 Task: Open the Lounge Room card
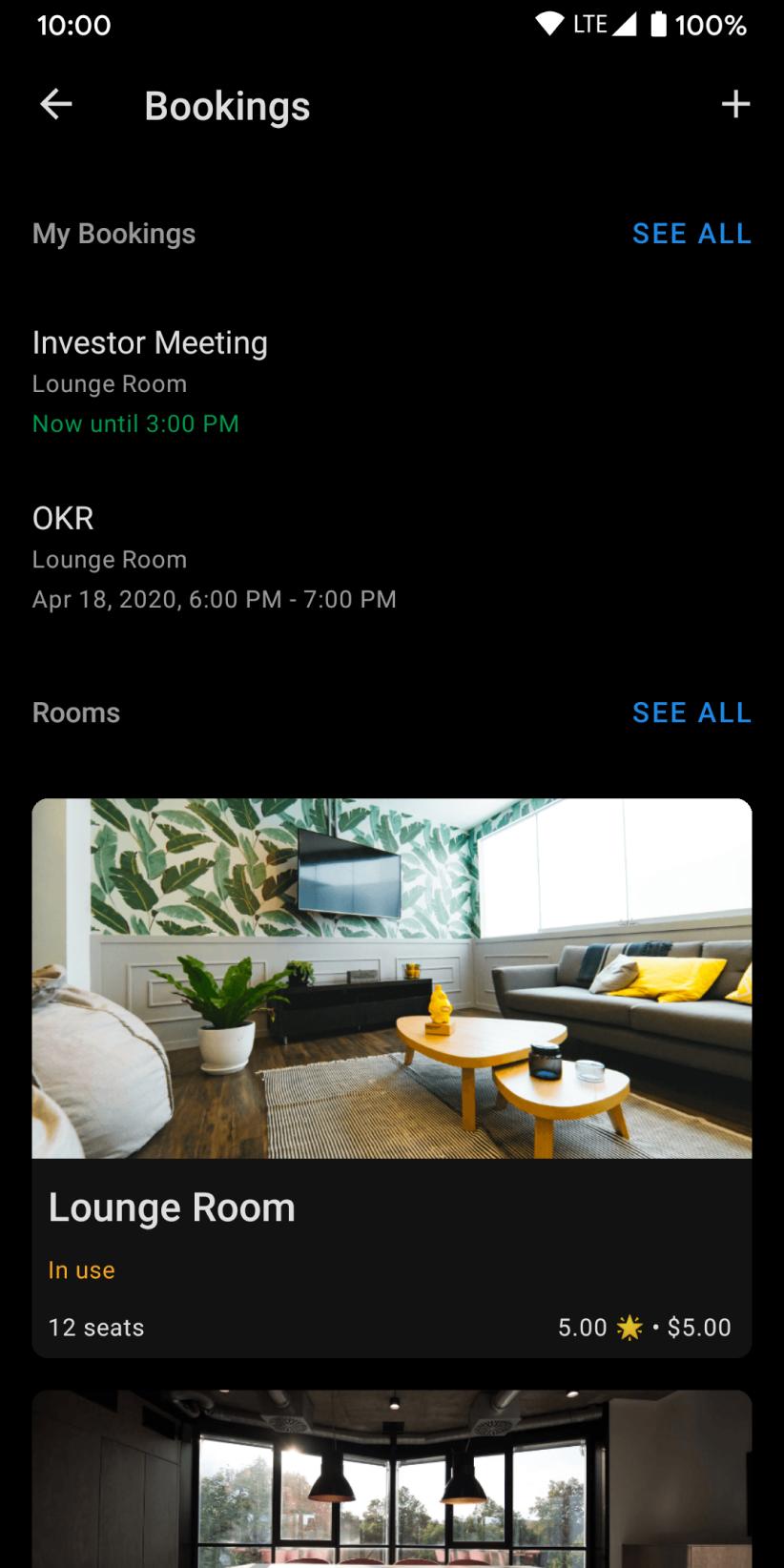[392, 1078]
